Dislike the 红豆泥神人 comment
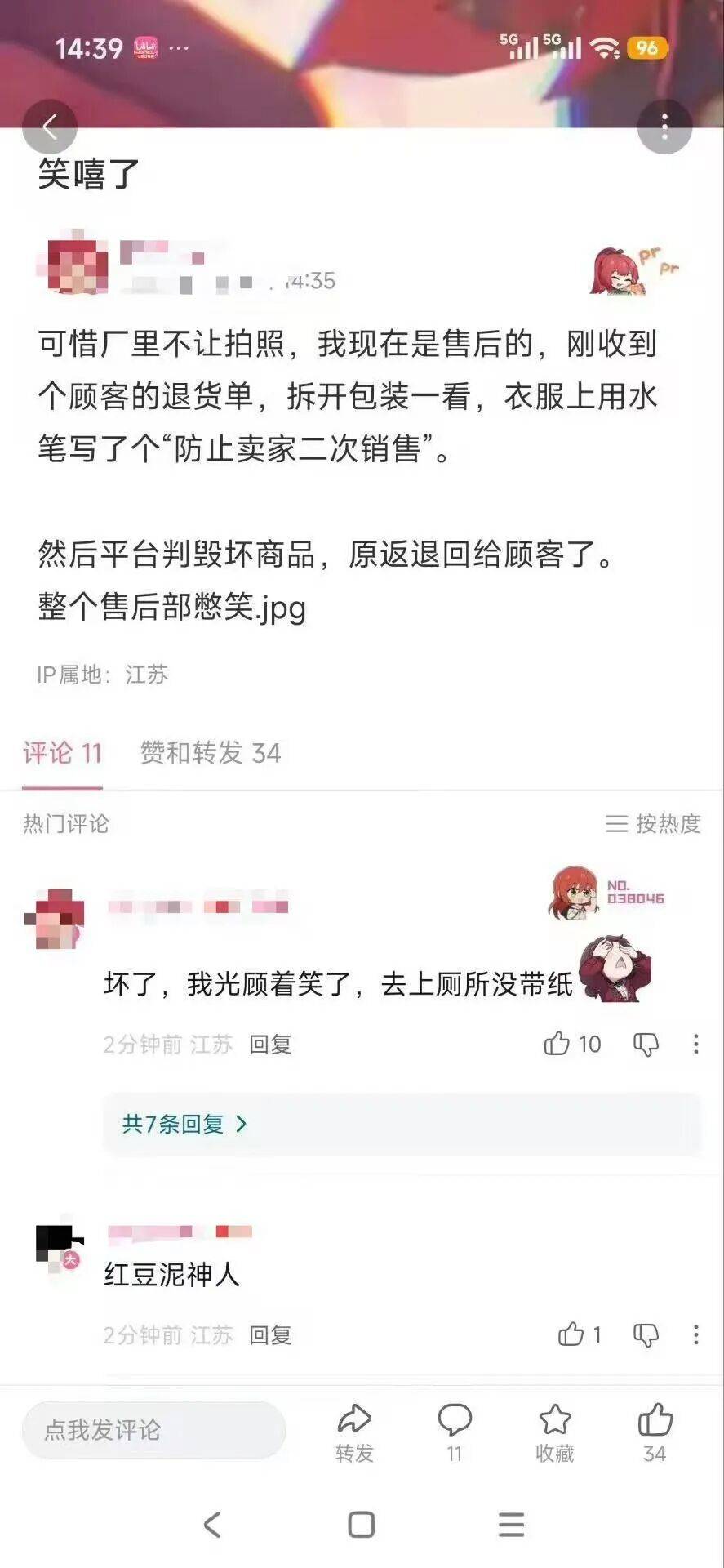The width and height of the screenshot is (724, 1568). [646, 1334]
